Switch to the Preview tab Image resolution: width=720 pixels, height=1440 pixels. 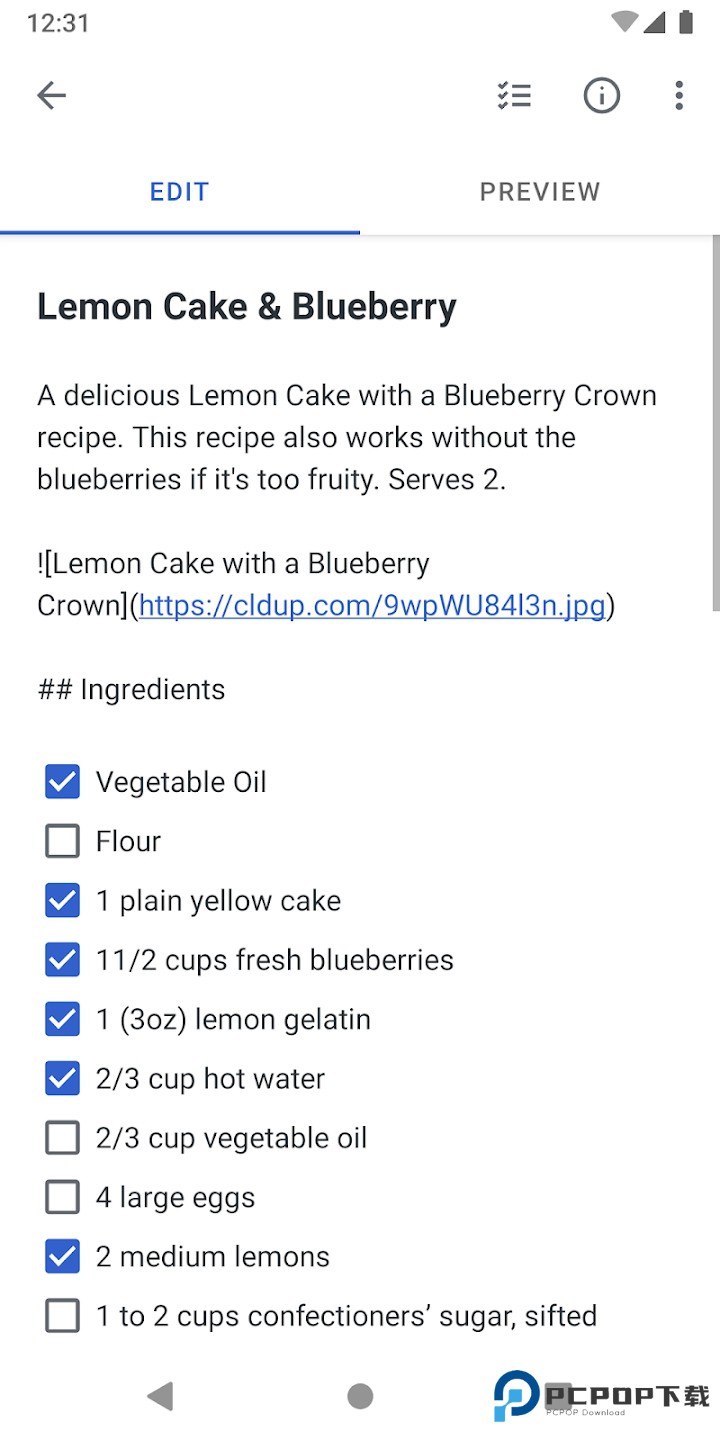(x=540, y=192)
